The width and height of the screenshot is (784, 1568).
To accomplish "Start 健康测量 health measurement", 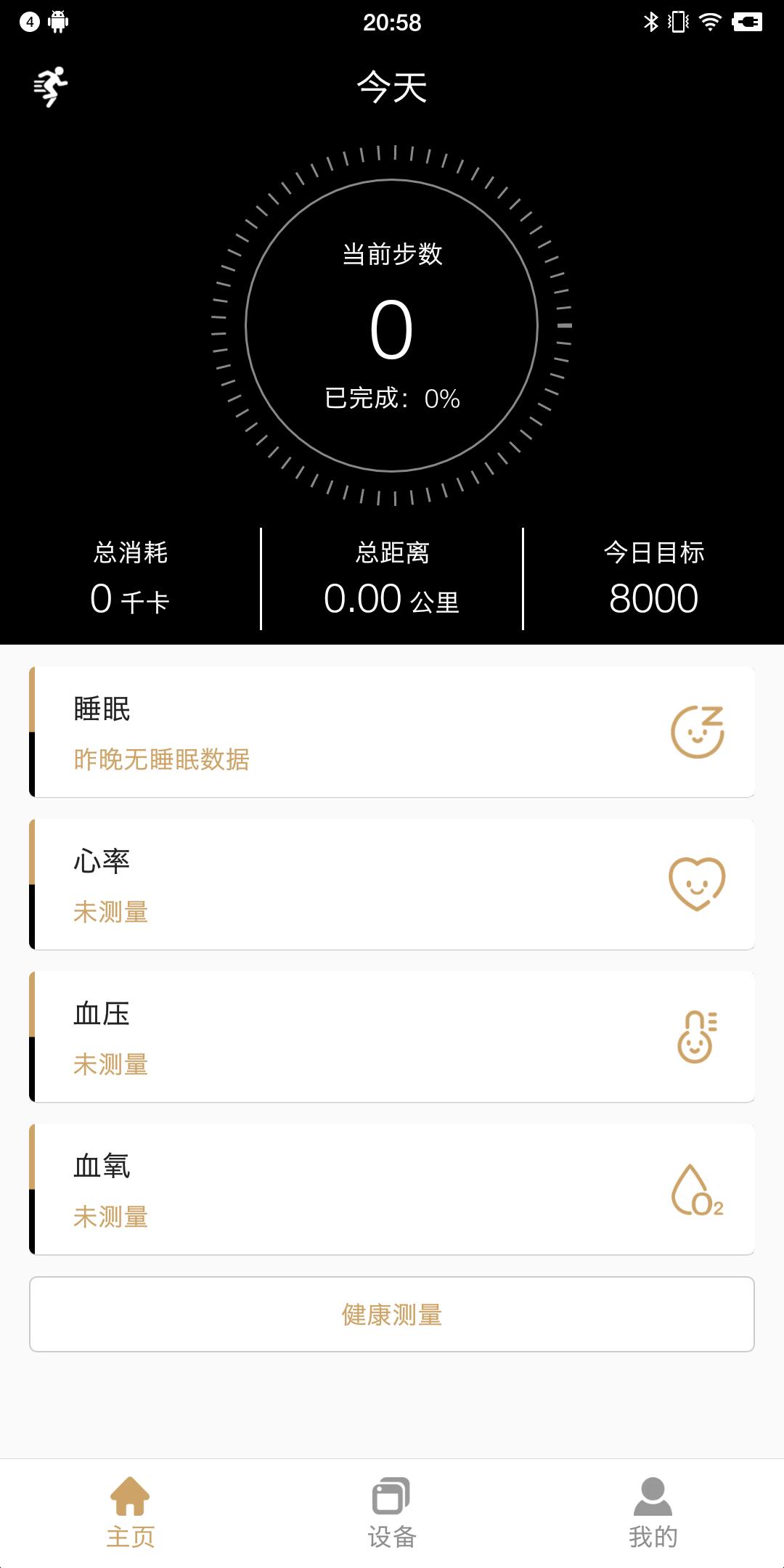I will click(x=392, y=1315).
